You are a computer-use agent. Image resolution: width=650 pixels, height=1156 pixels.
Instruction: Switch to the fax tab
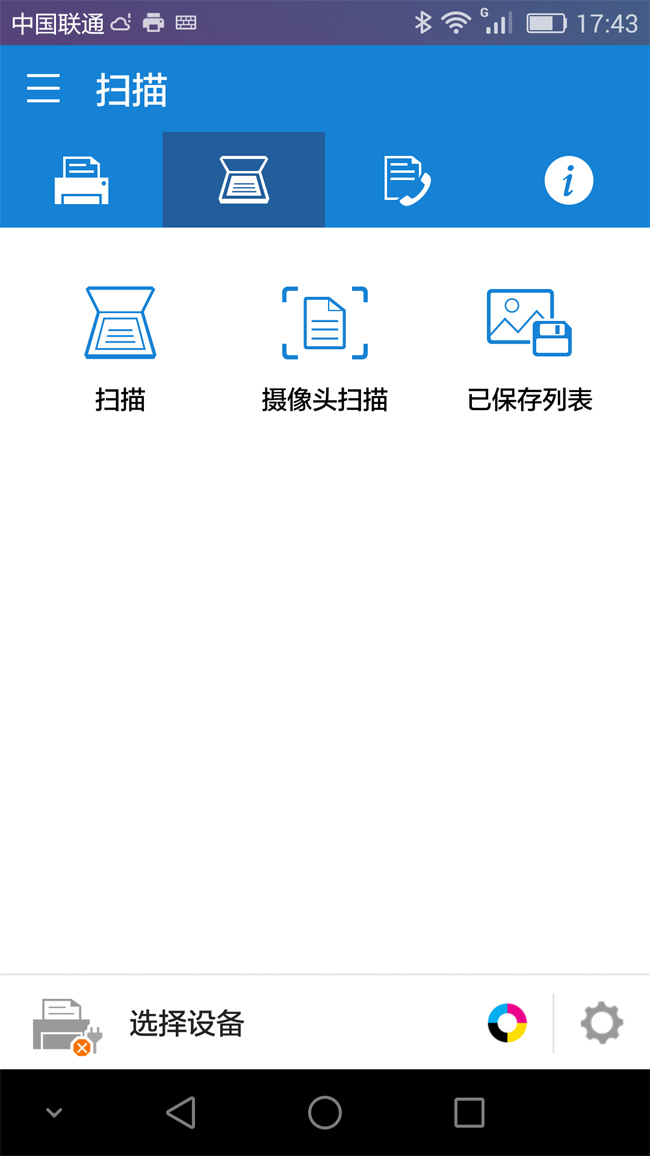click(406, 180)
